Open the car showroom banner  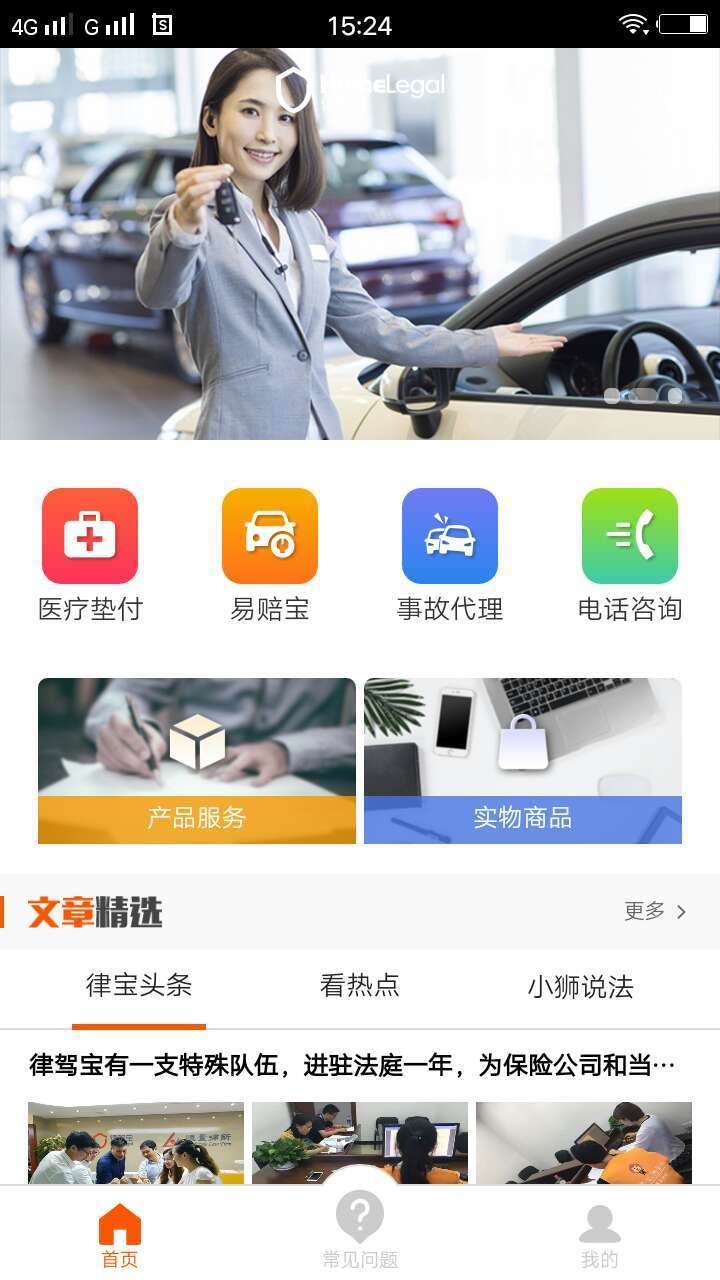[x=360, y=244]
